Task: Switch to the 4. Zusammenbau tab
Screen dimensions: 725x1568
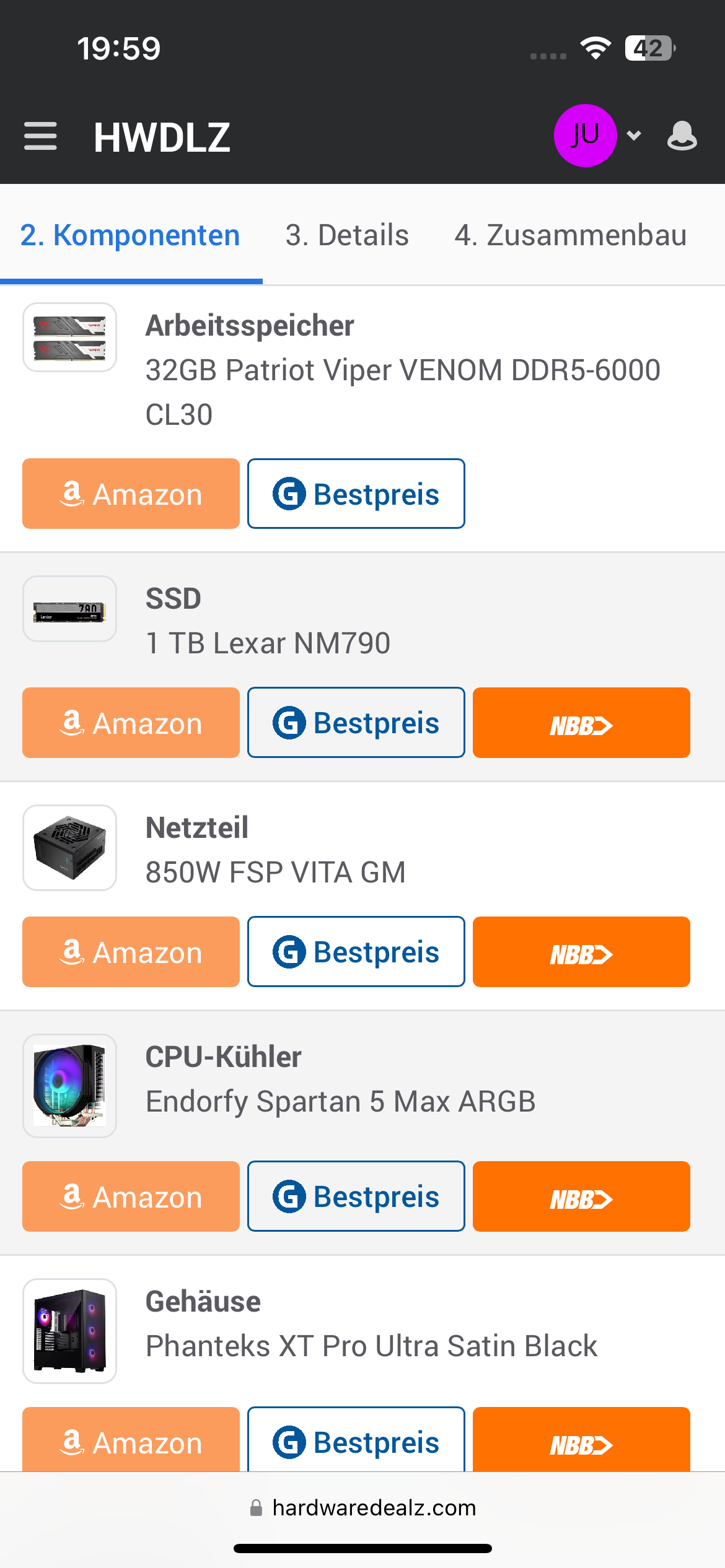Action: coord(570,235)
